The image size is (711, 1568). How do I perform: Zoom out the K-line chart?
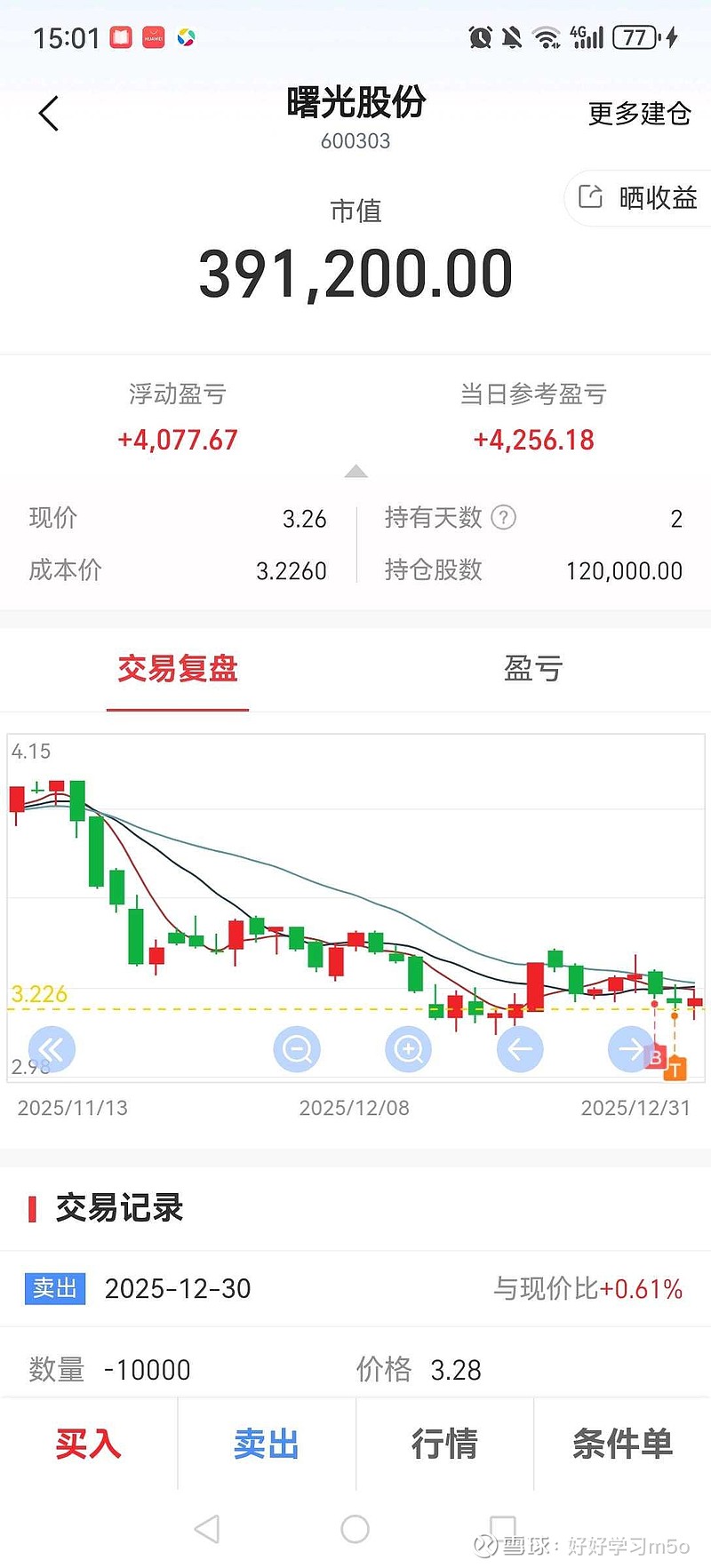296,1049
